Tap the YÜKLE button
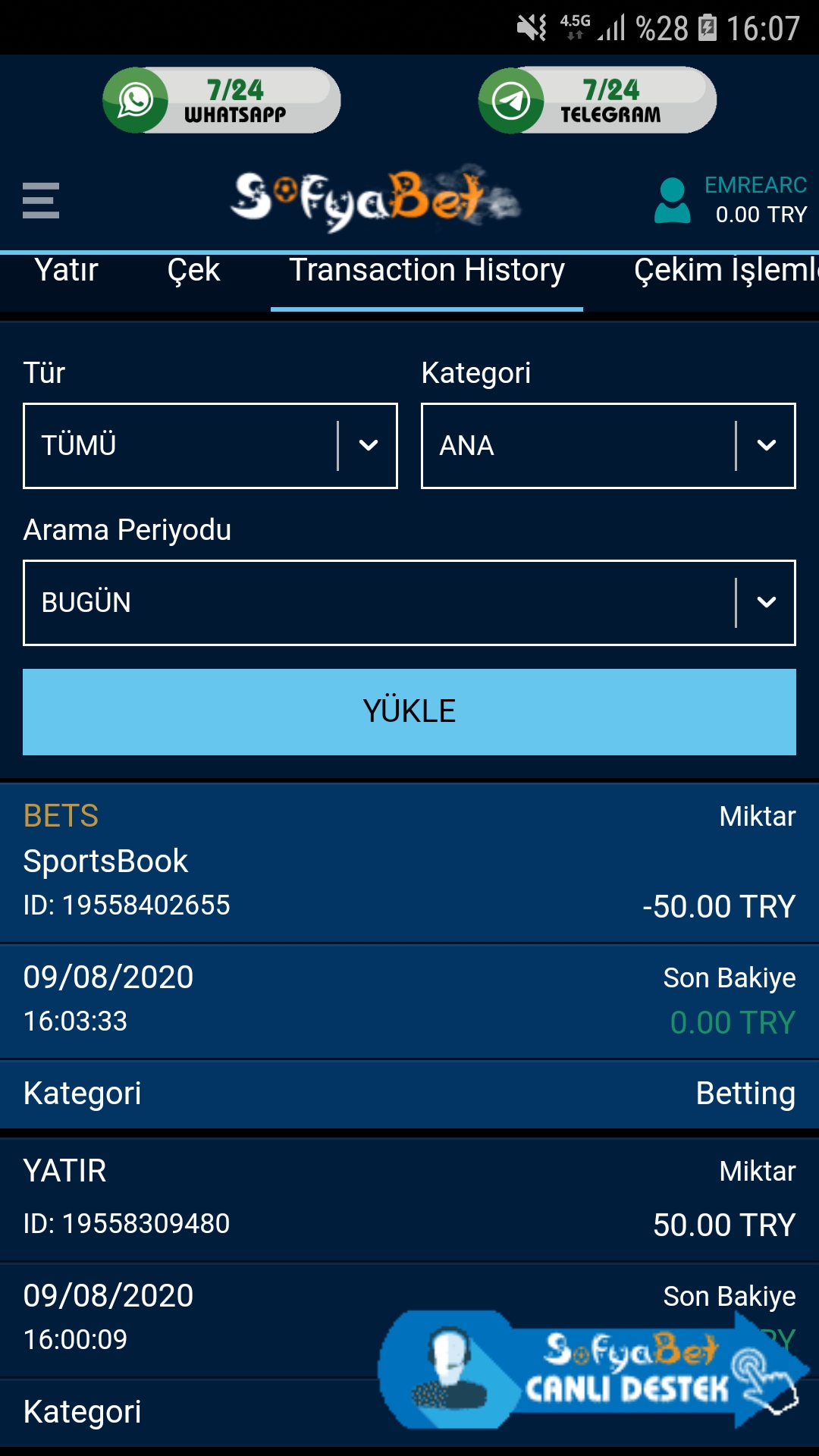819x1456 pixels. 409,711
